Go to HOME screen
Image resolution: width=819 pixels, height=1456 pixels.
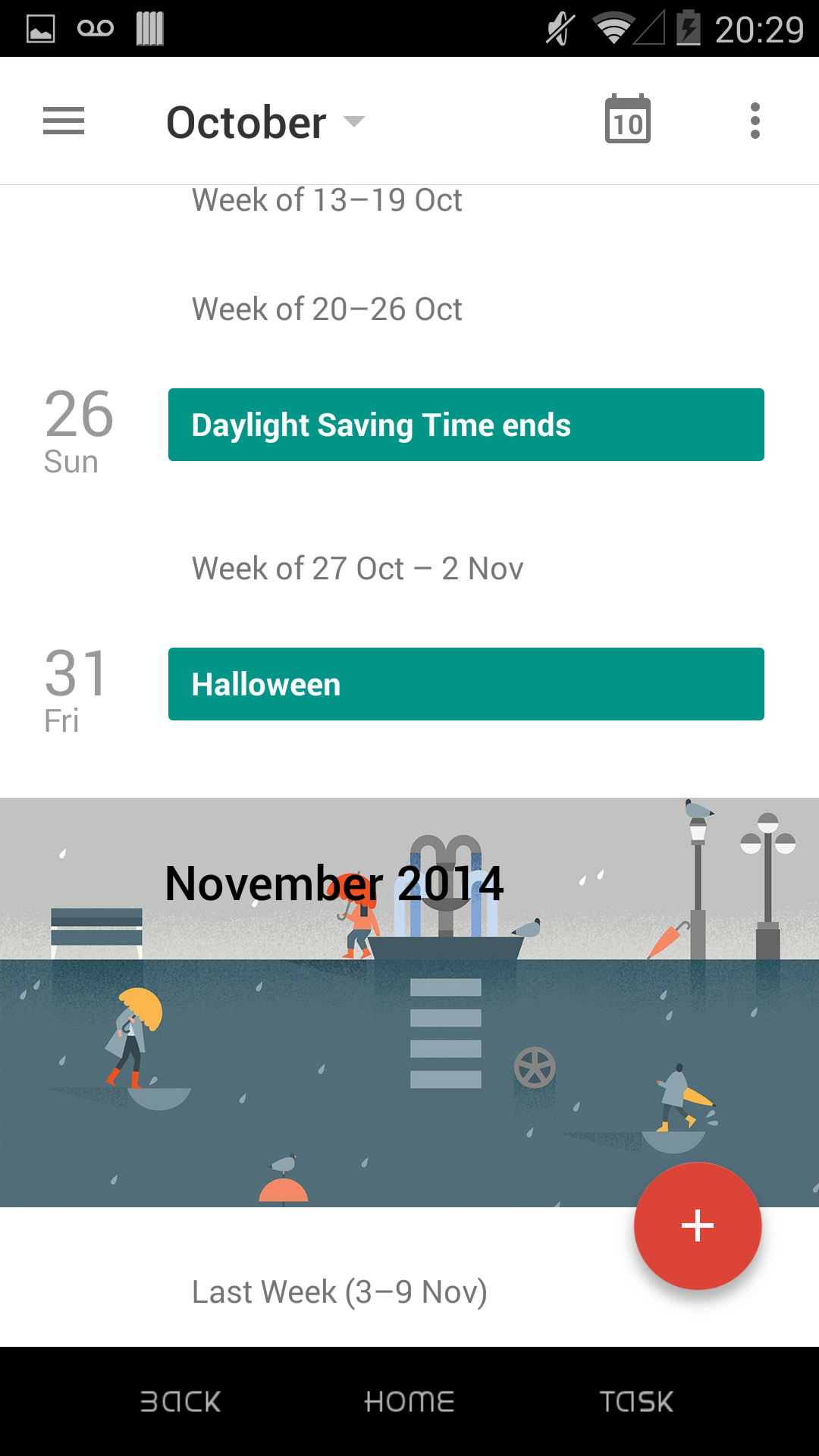pyautogui.click(x=409, y=1401)
